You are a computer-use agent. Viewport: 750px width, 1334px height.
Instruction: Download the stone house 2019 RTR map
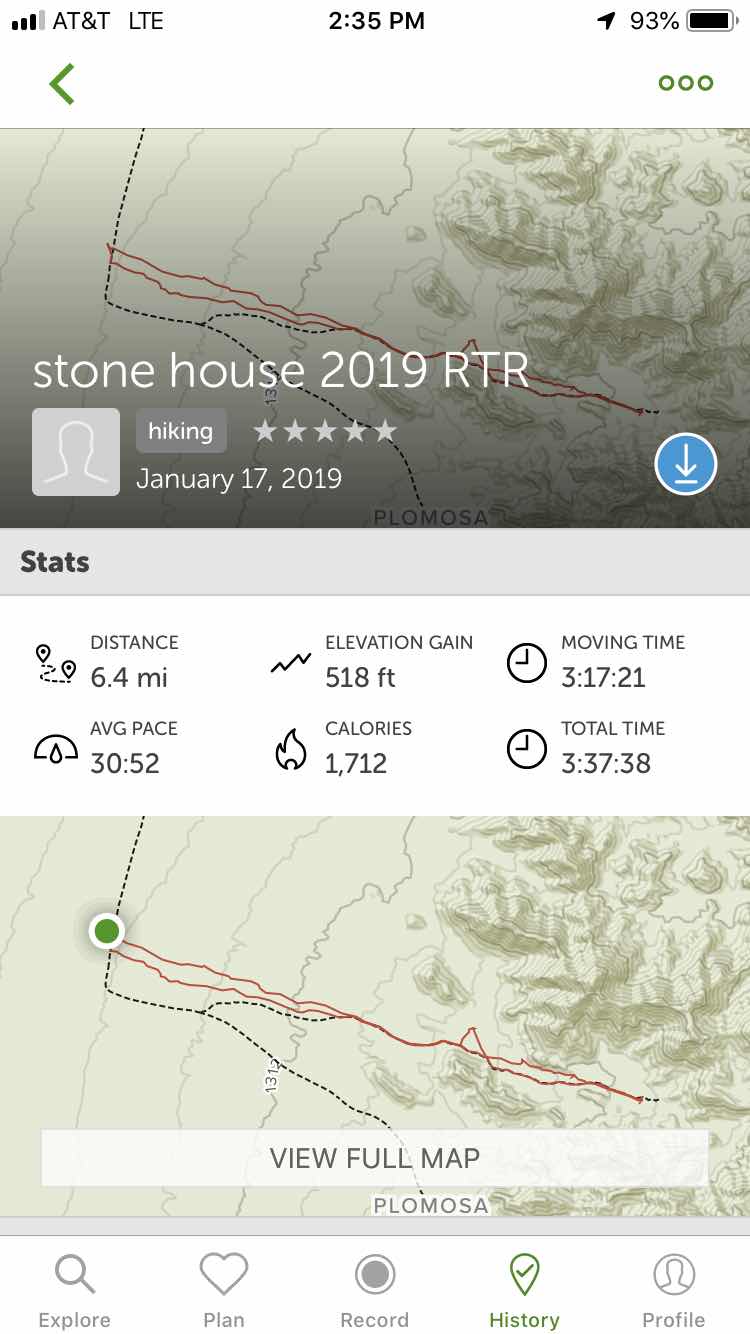point(686,464)
